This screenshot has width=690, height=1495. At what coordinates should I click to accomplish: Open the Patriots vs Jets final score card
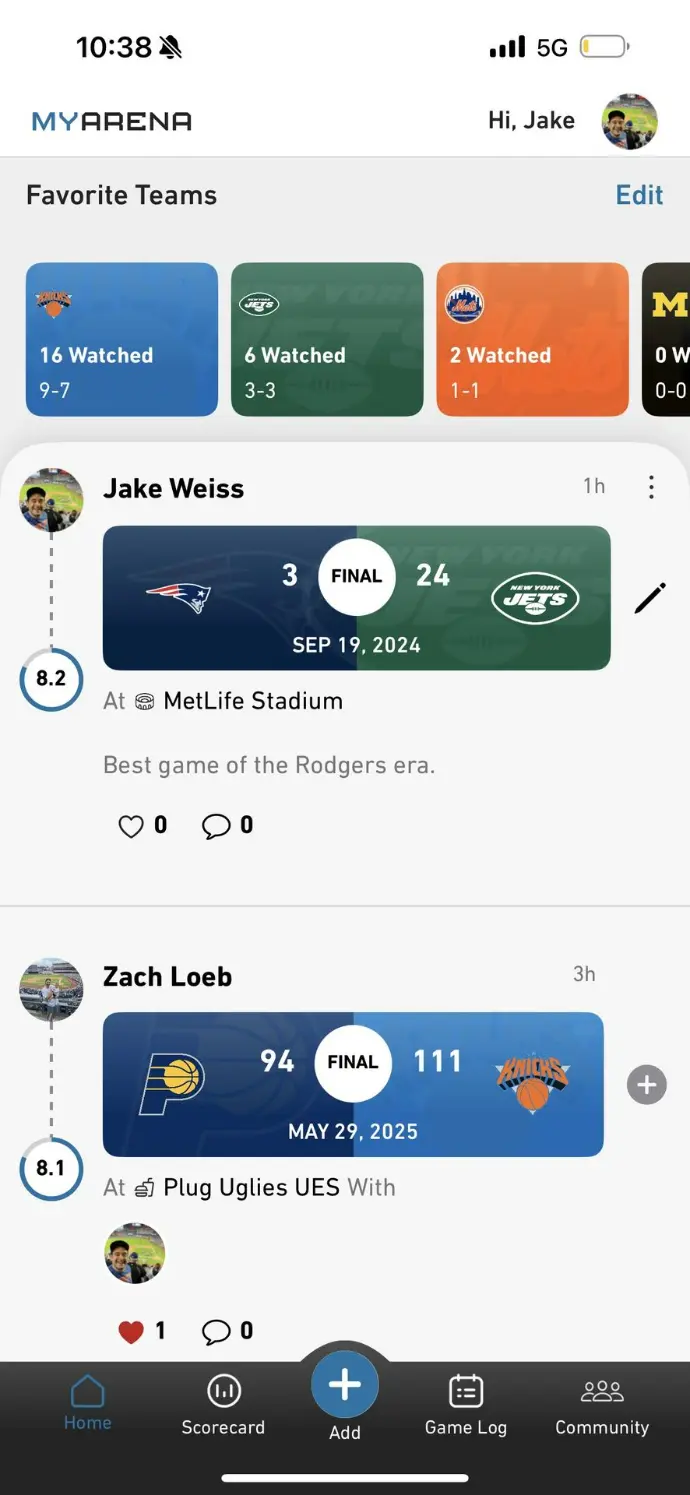click(x=356, y=597)
